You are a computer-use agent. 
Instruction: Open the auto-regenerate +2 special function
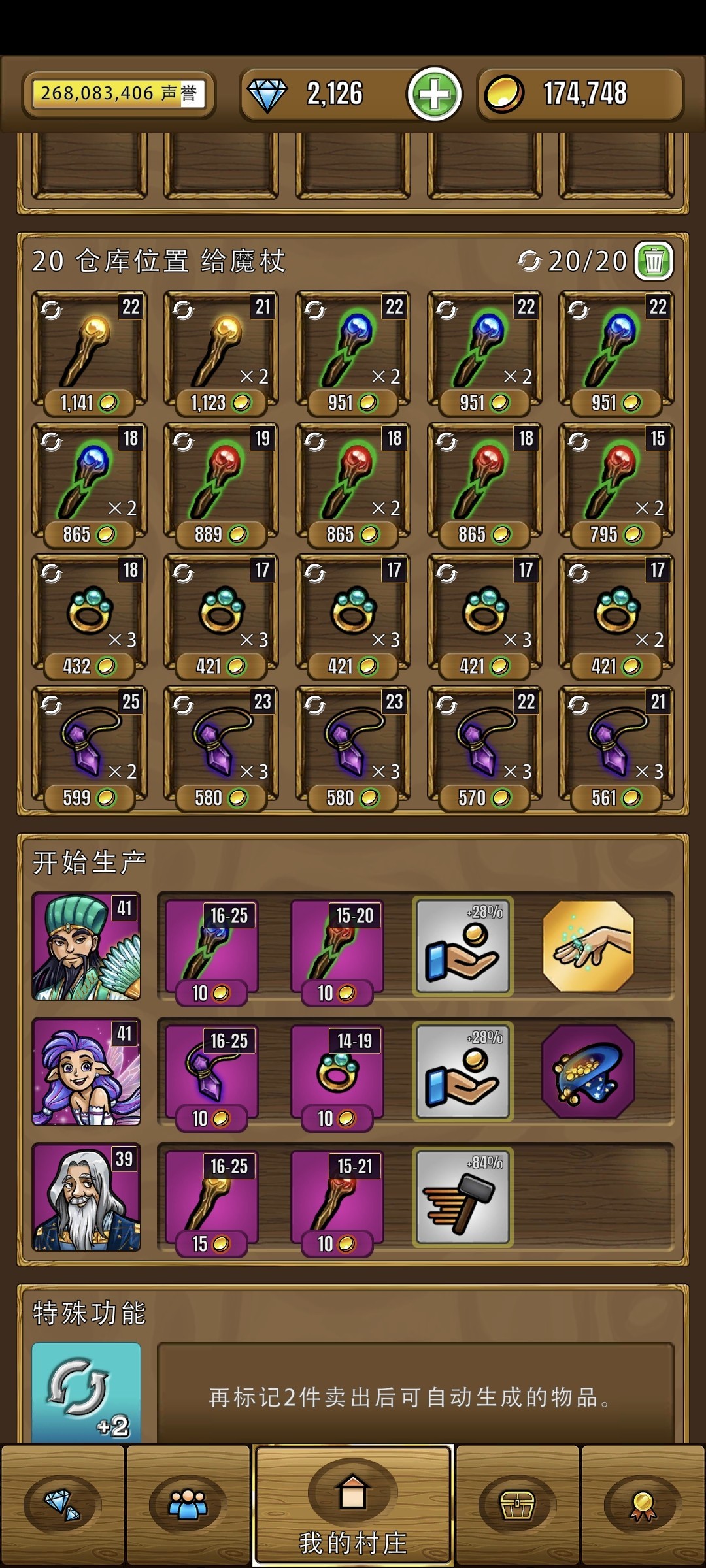[x=86, y=1392]
